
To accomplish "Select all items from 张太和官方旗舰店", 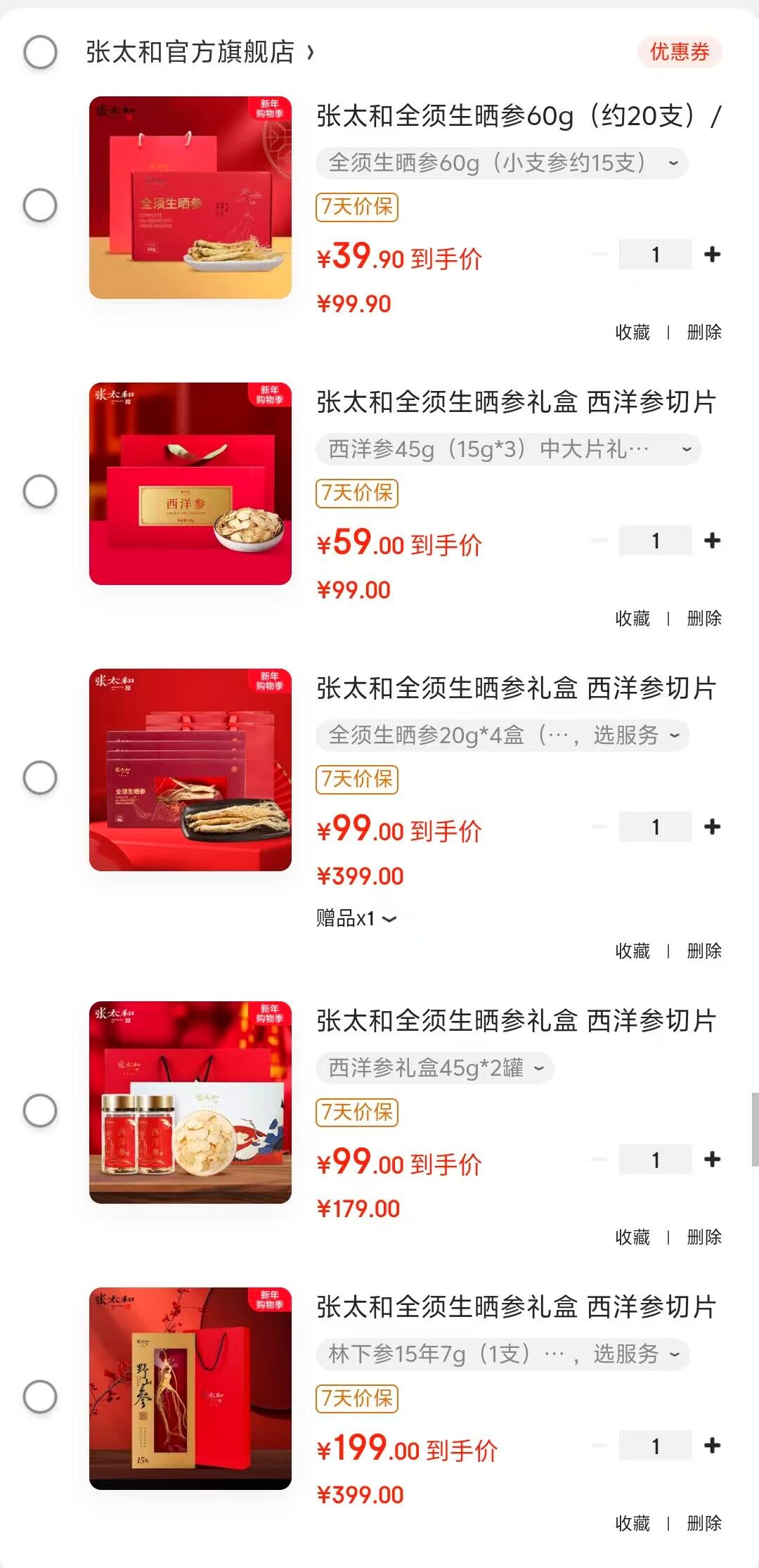I will tap(40, 52).
